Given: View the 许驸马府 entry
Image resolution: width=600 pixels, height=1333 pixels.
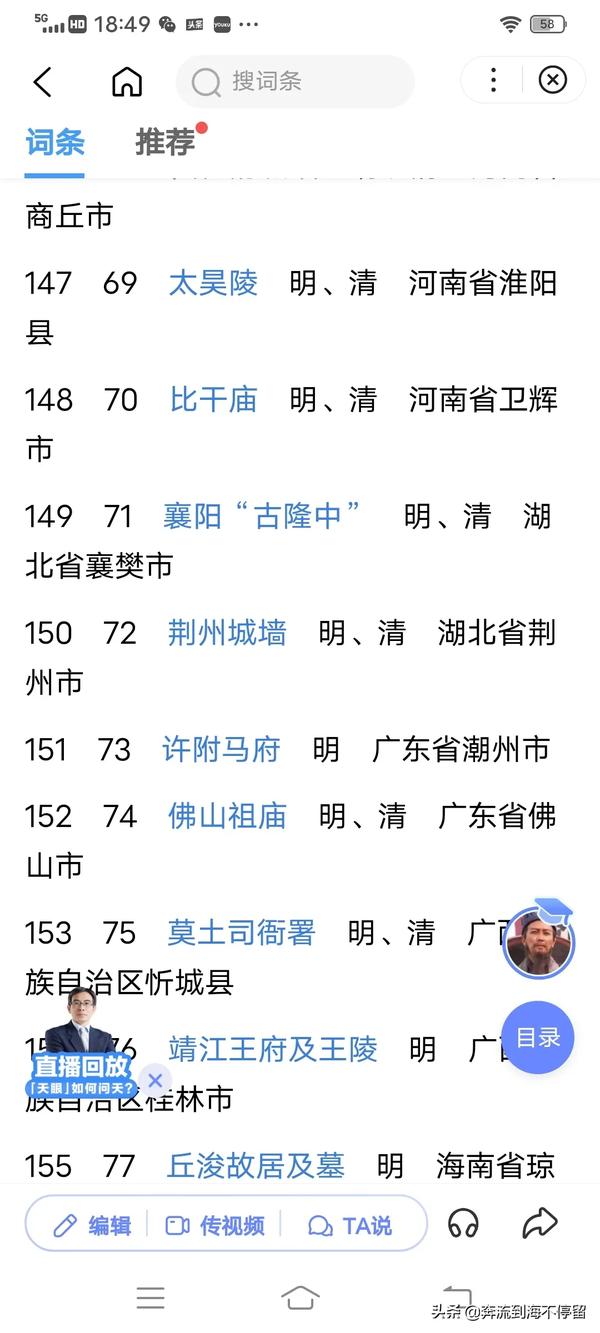Looking at the screenshot, I should point(221,750).
